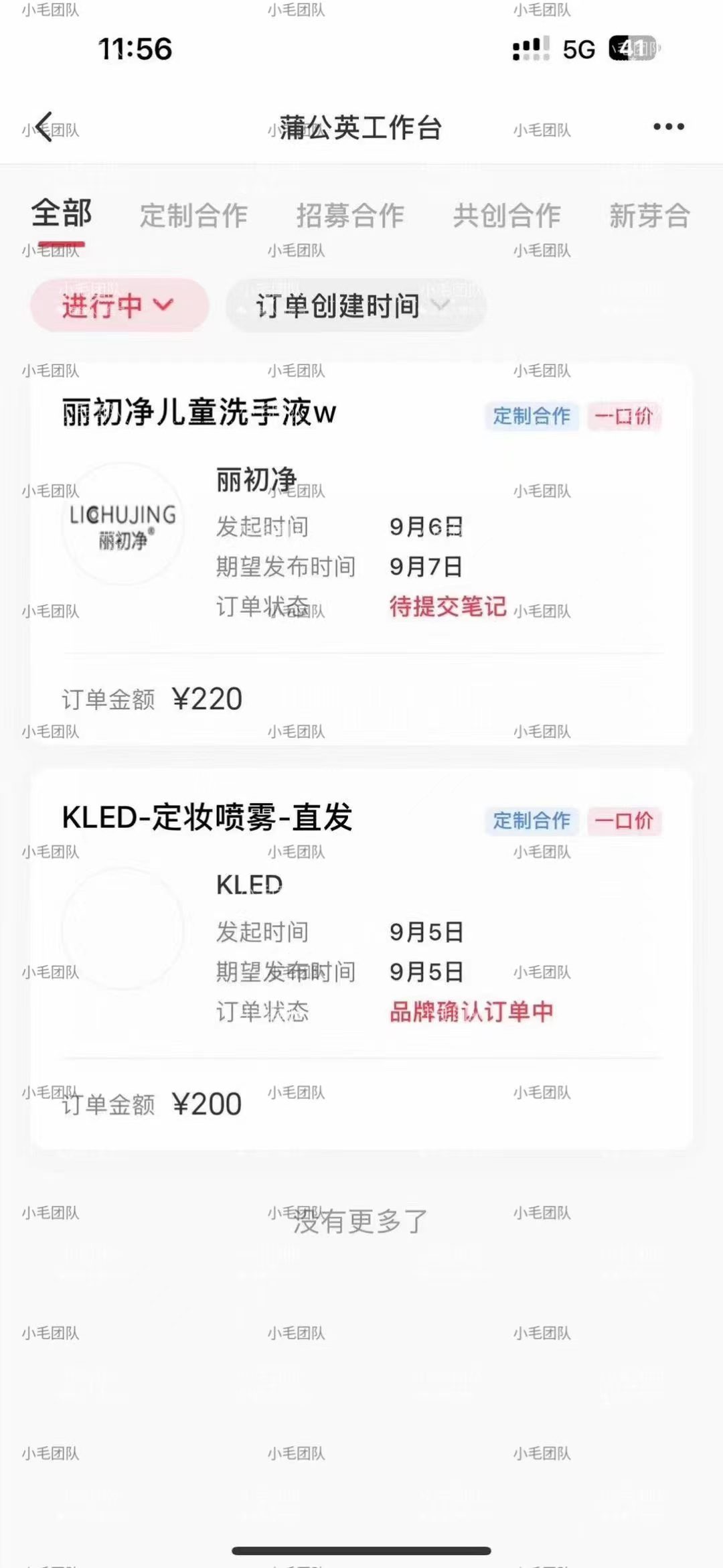
Task: Select the 一口价 tag on 丽初净 order
Action: coord(623,417)
